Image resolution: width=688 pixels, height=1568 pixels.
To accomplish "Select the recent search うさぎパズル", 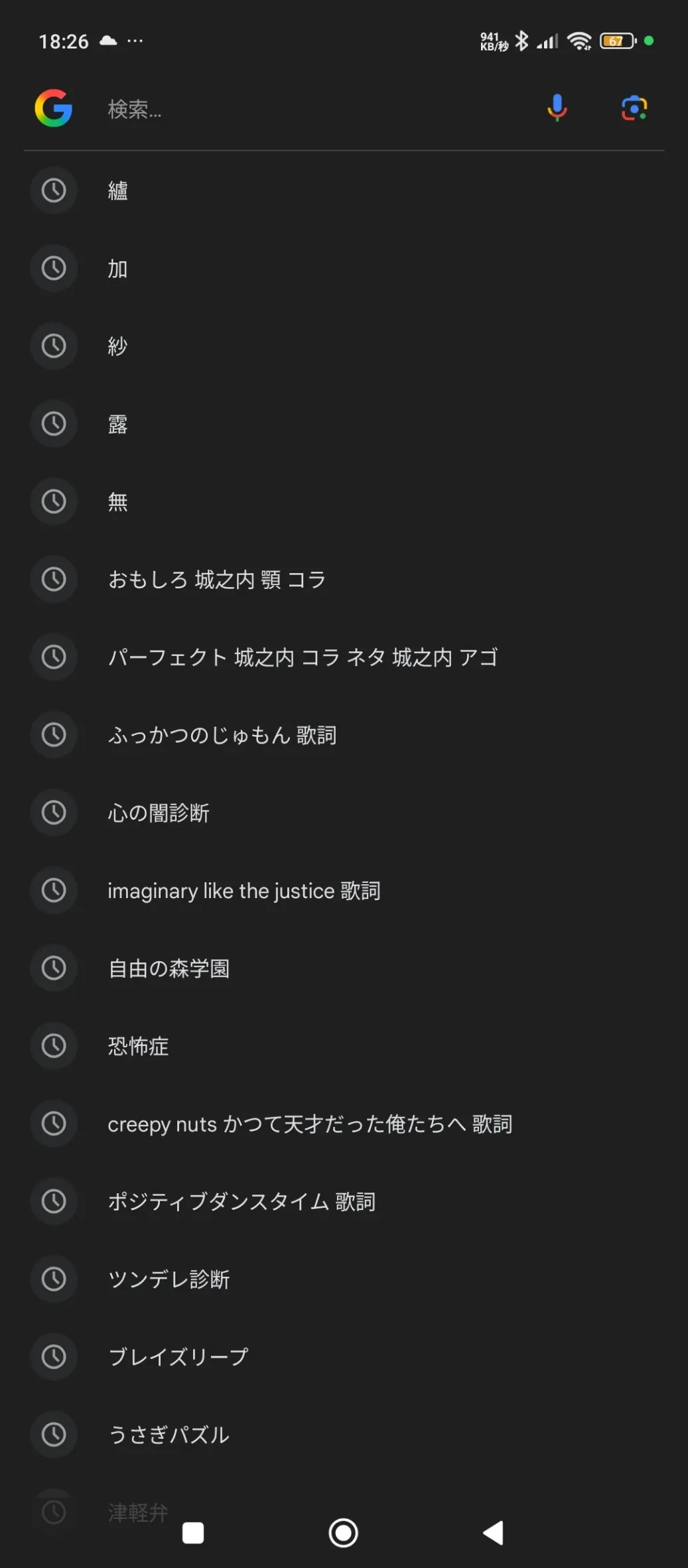I will click(x=344, y=1433).
